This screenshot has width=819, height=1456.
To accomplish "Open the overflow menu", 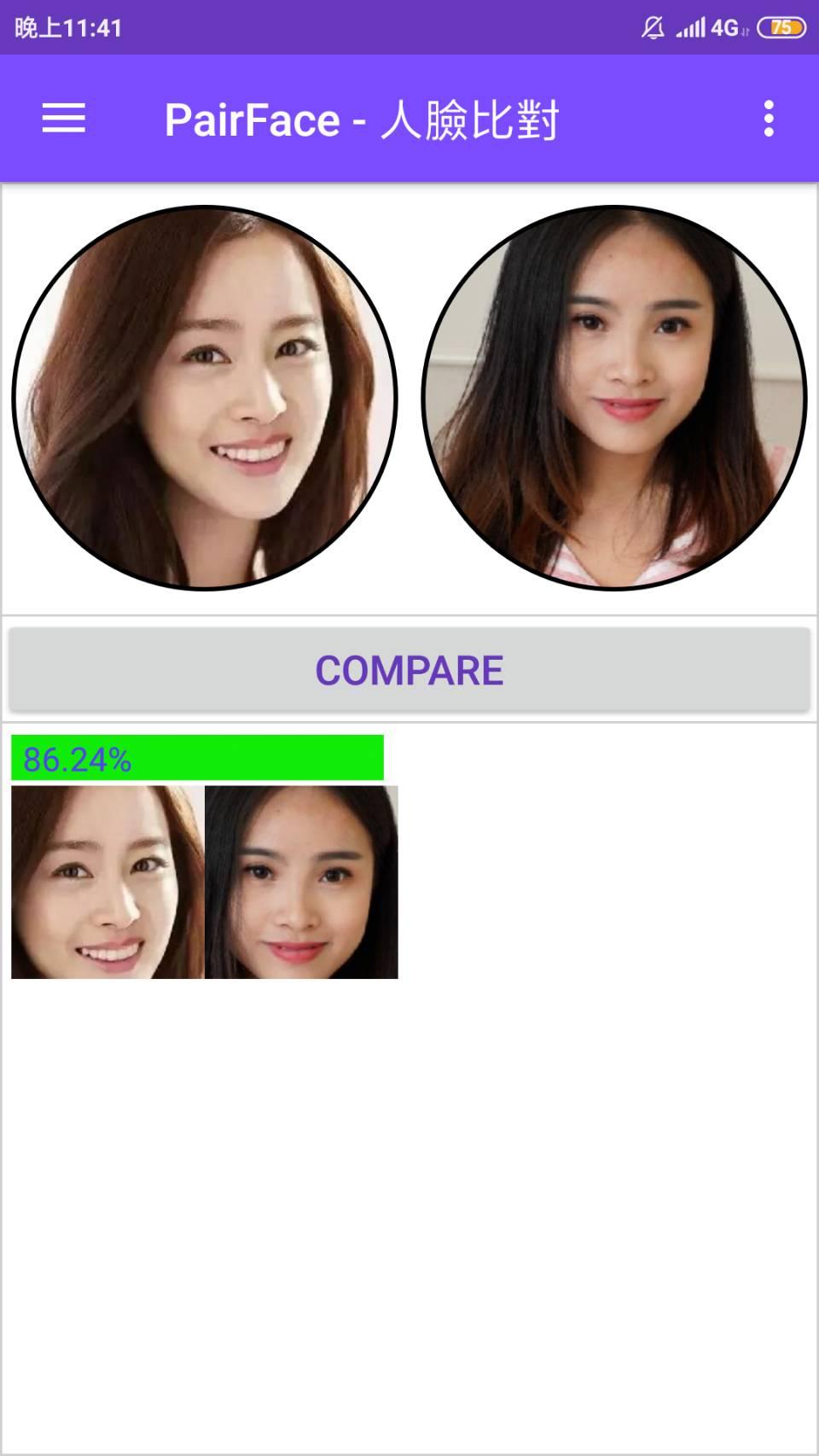I will (x=769, y=119).
